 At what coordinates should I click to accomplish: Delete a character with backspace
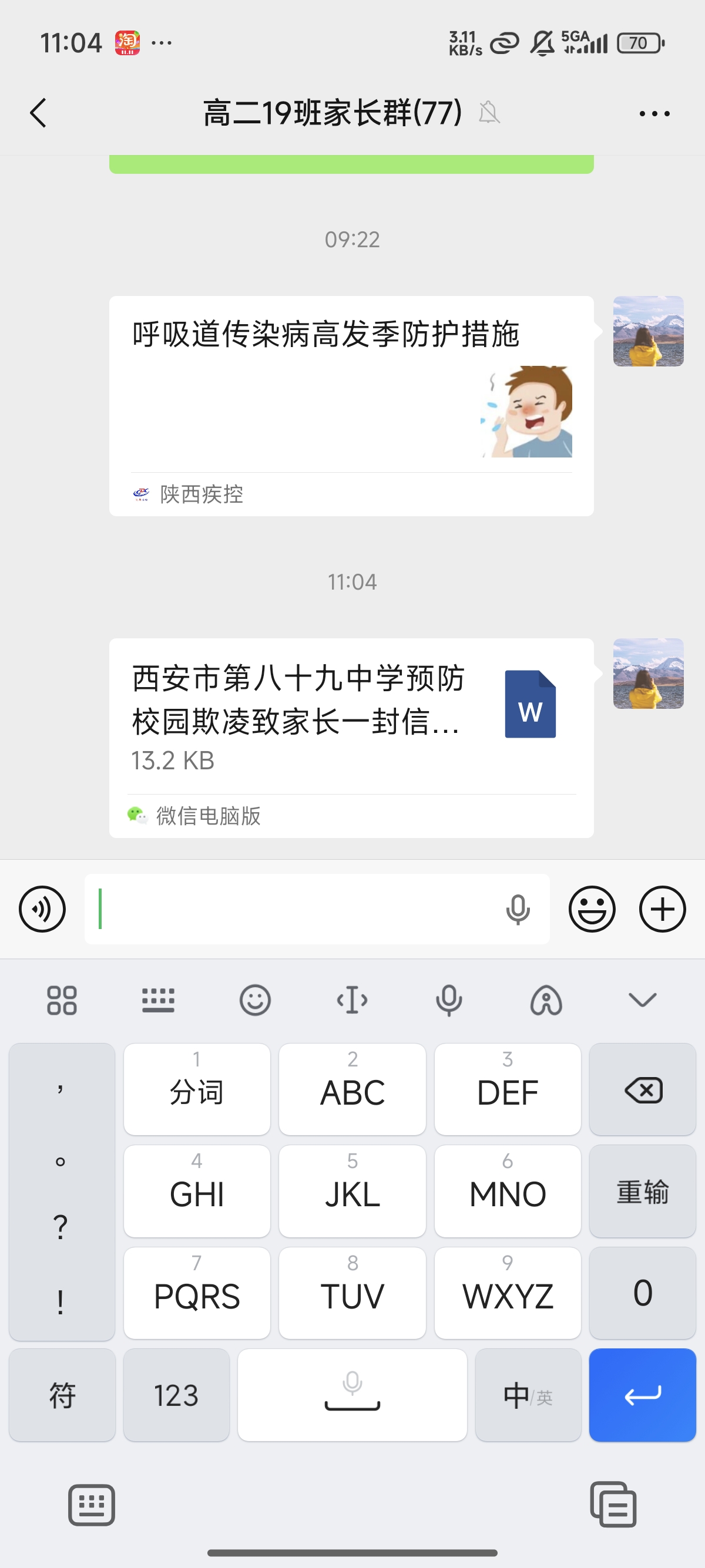pos(642,1089)
